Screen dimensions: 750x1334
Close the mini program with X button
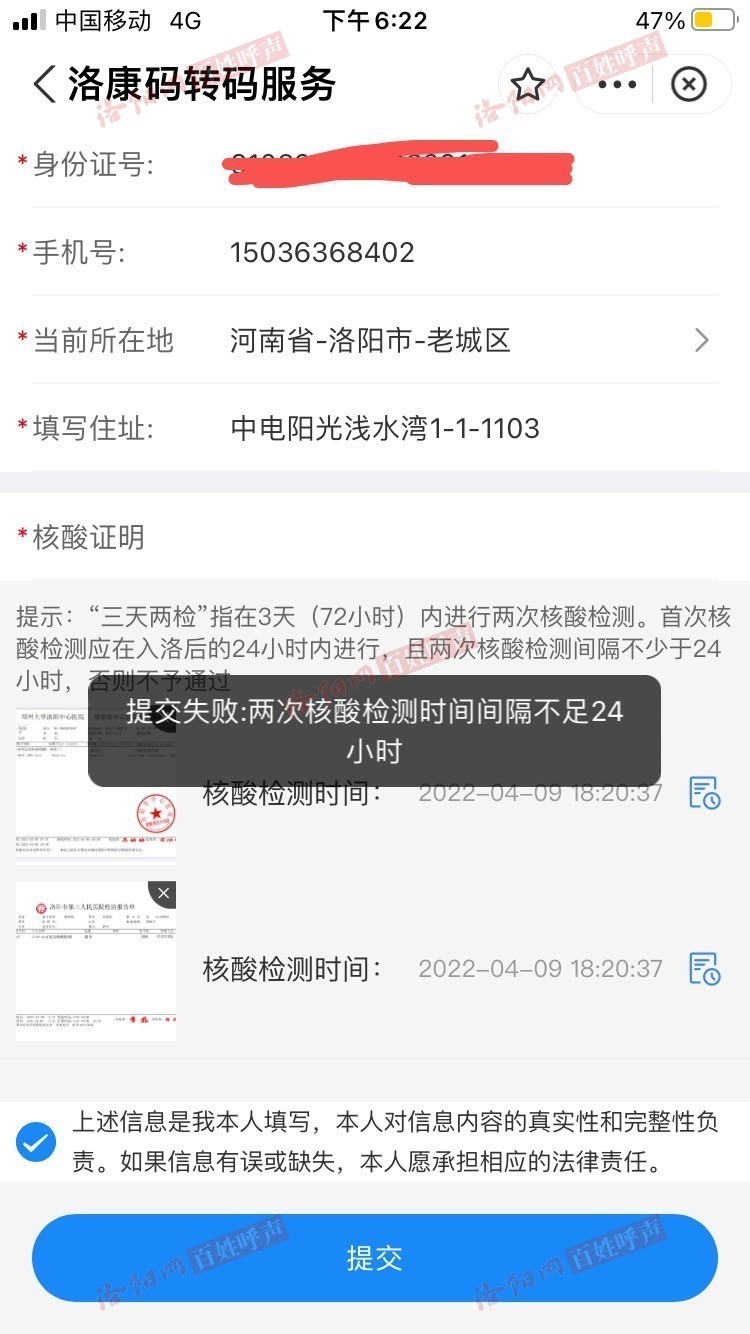point(688,85)
